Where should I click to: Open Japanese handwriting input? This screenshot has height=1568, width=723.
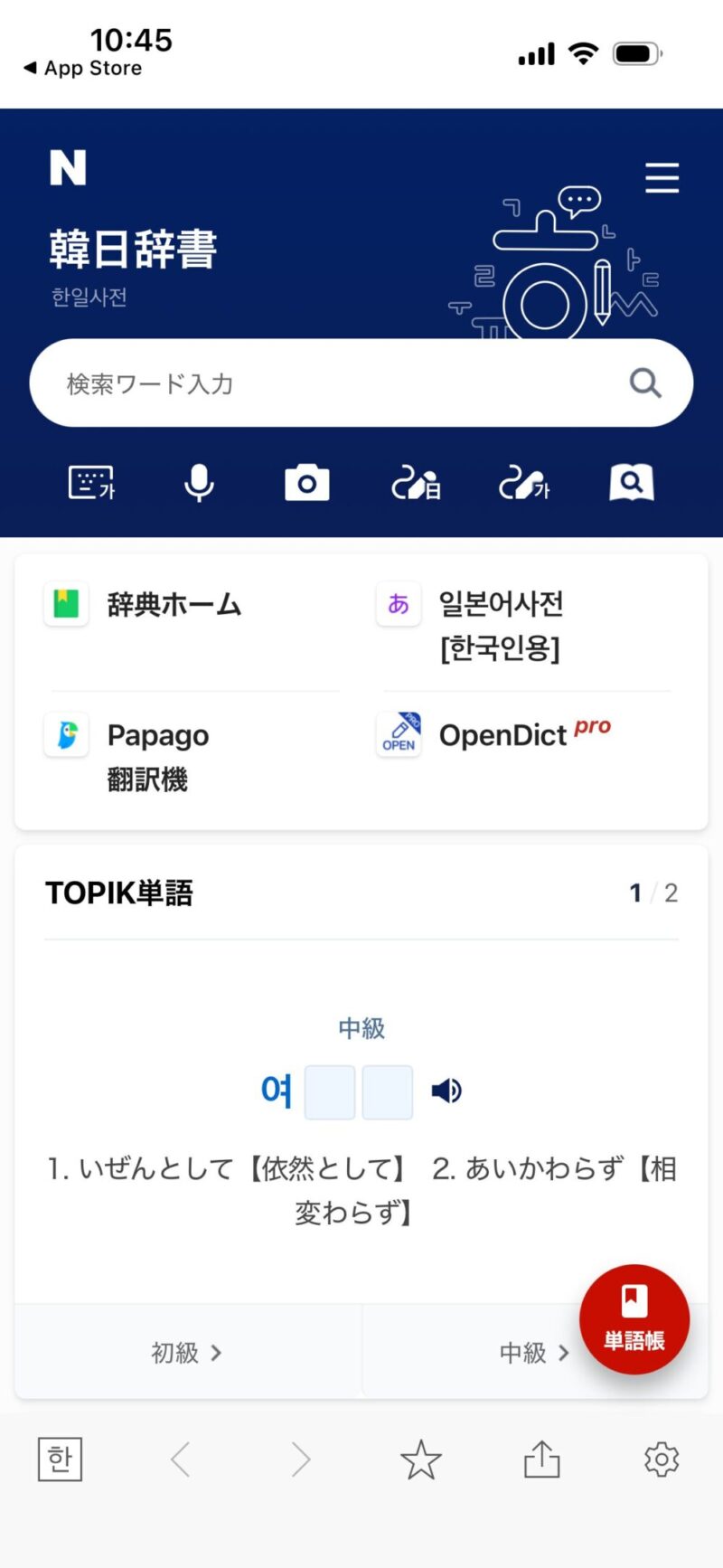tap(416, 483)
